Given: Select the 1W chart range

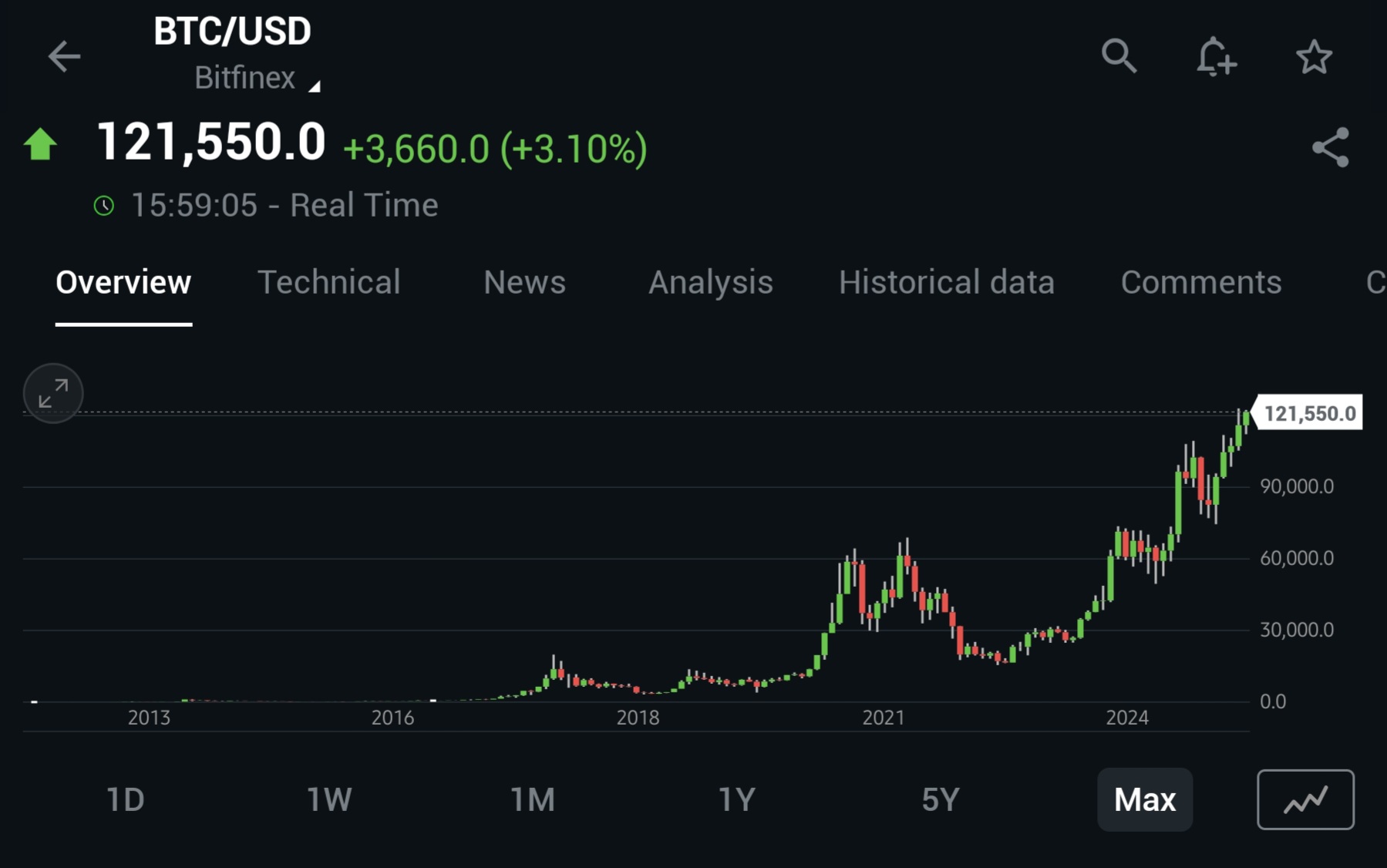Looking at the screenshot, I should (329, 799).
